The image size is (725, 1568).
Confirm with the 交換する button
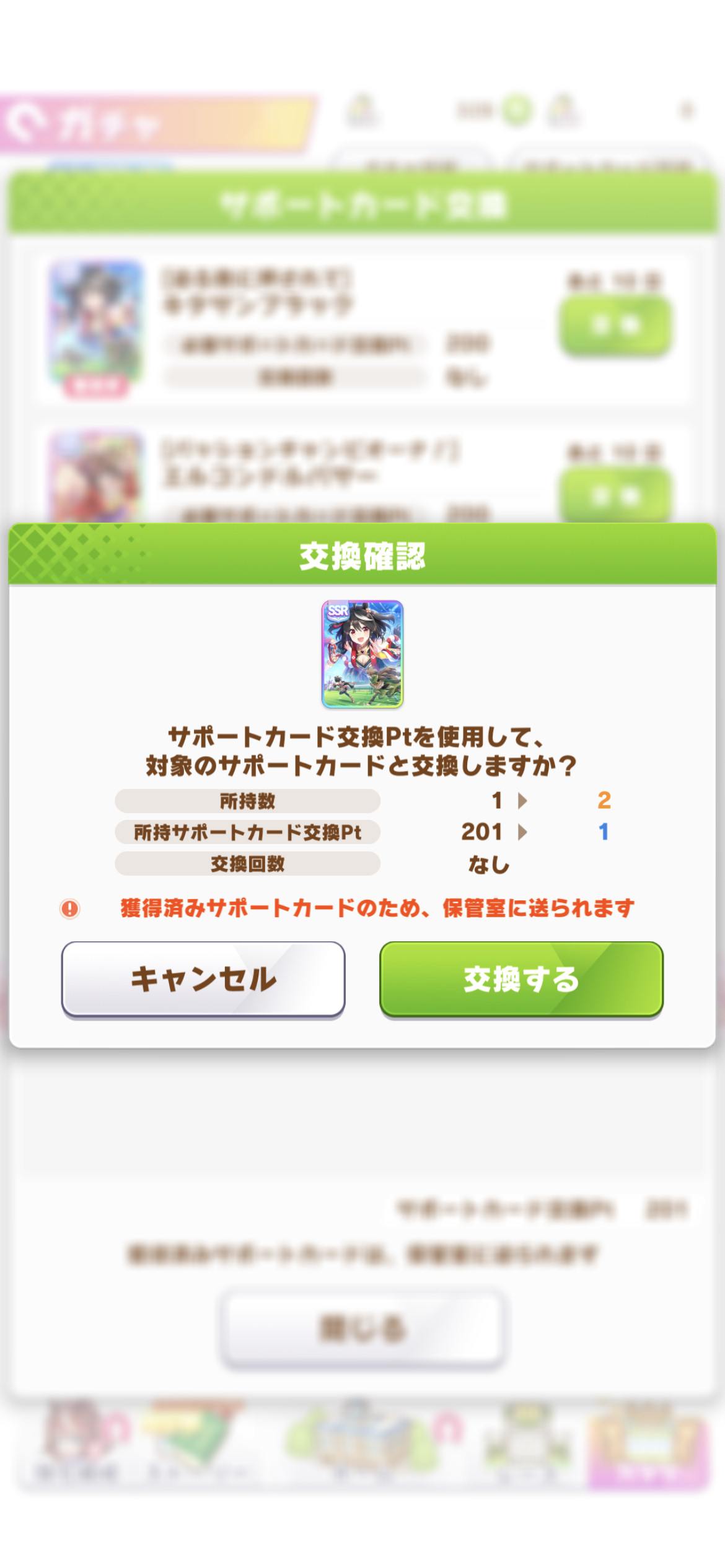click(521, 980)
